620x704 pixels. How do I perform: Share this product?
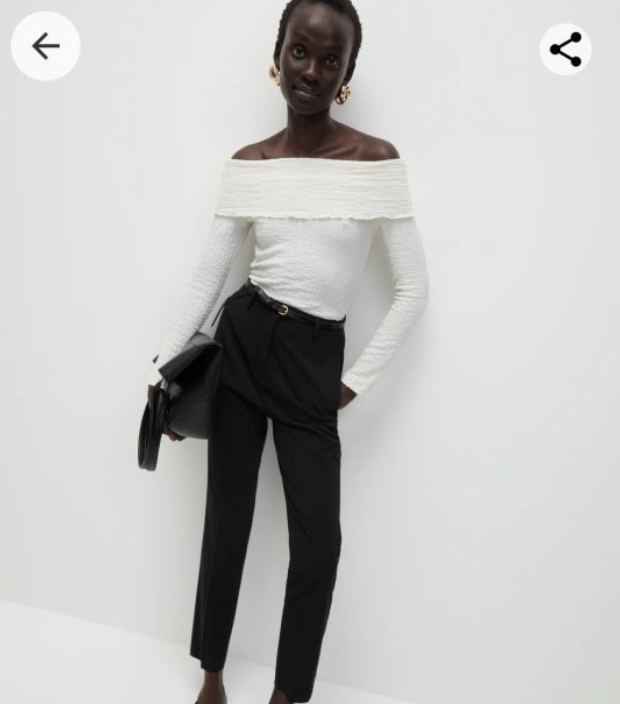(x=565, y=49)
